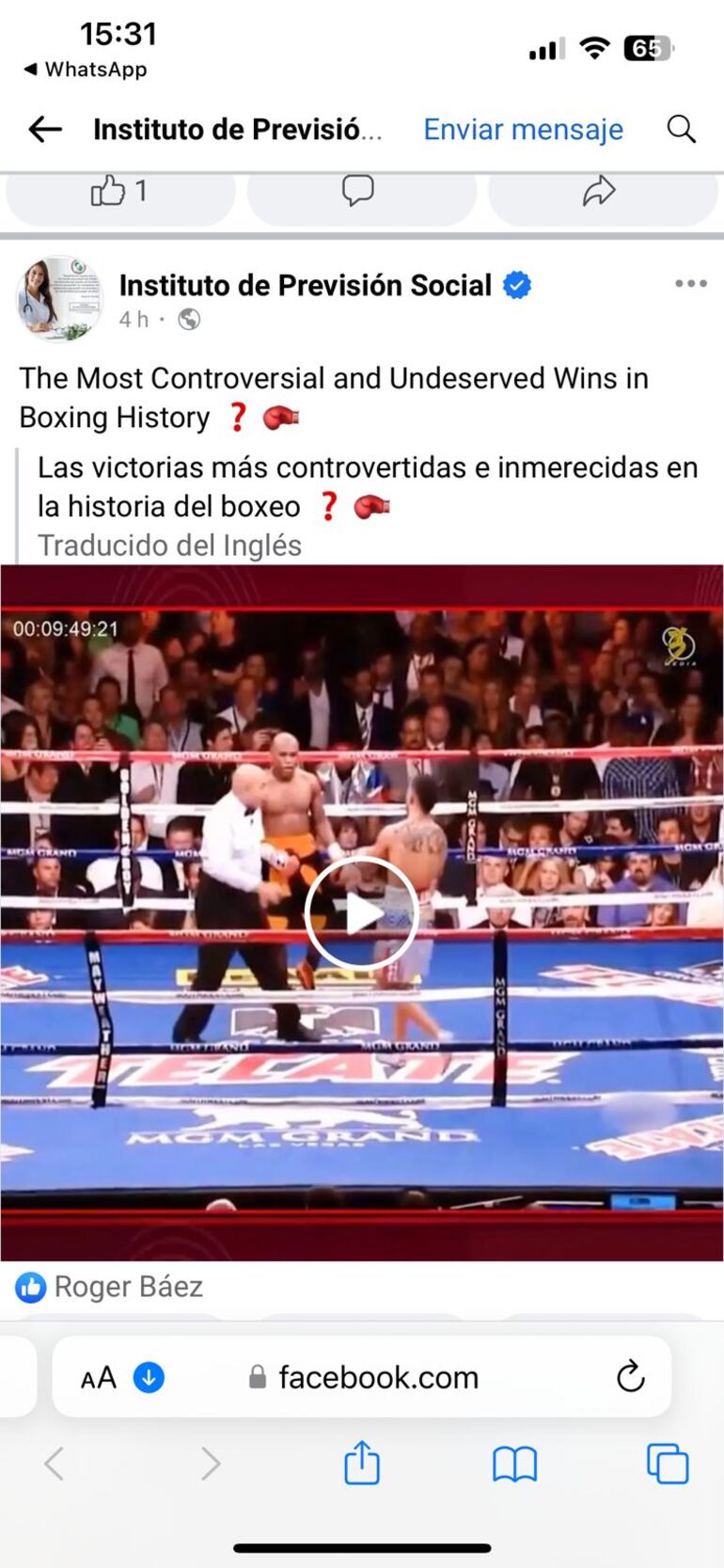Open search on the page header

(682, 129)
